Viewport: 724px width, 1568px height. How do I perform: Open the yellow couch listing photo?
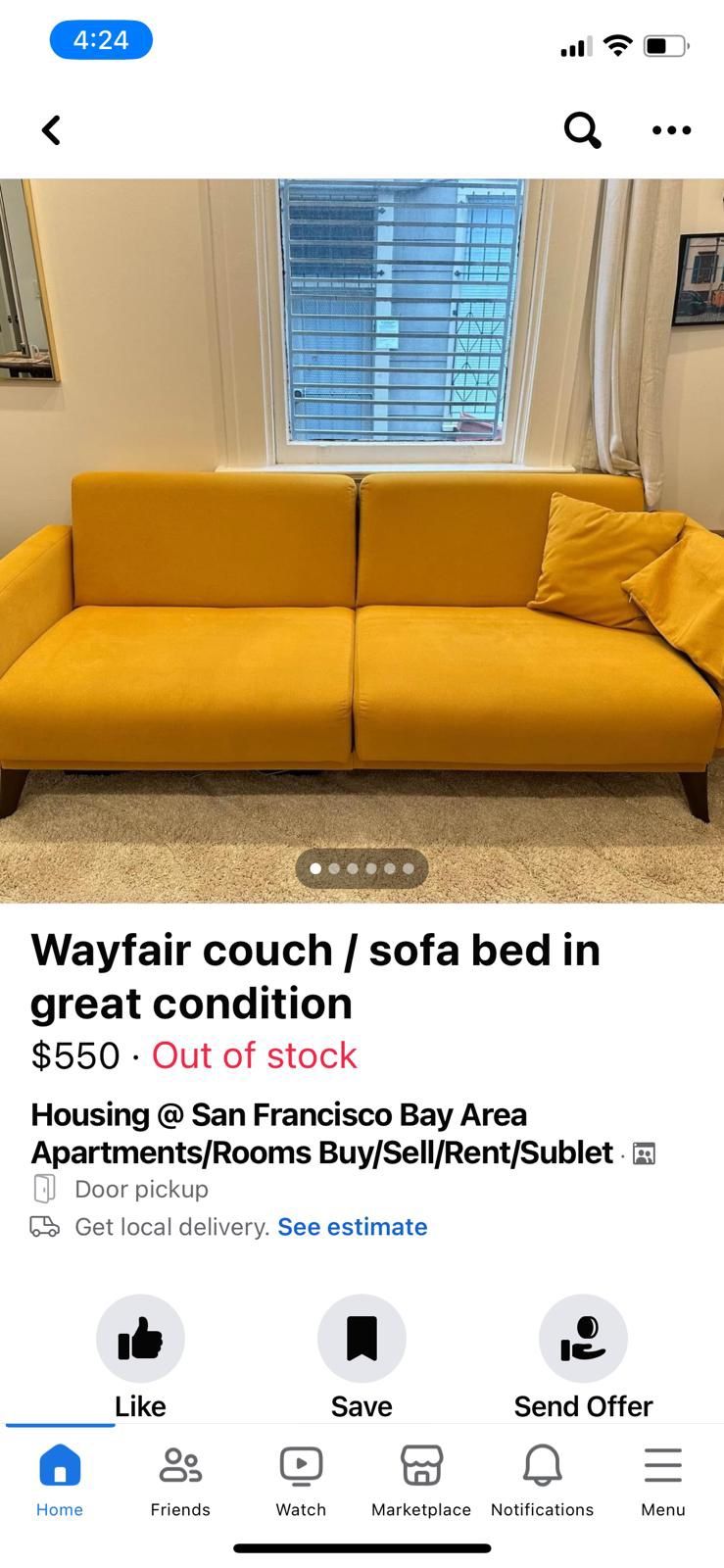point(362,540)
